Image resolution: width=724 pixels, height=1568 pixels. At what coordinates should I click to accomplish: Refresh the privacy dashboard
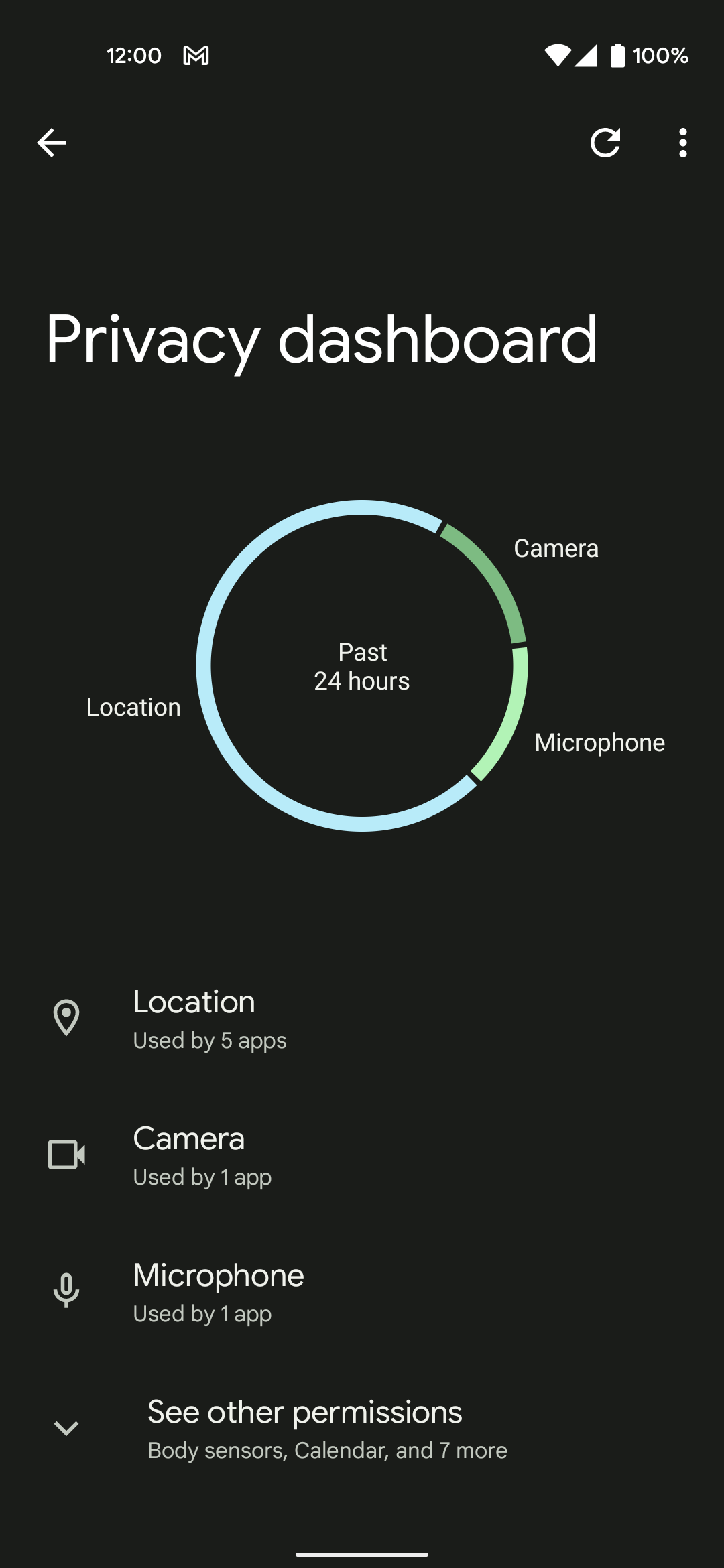(605, 143)
